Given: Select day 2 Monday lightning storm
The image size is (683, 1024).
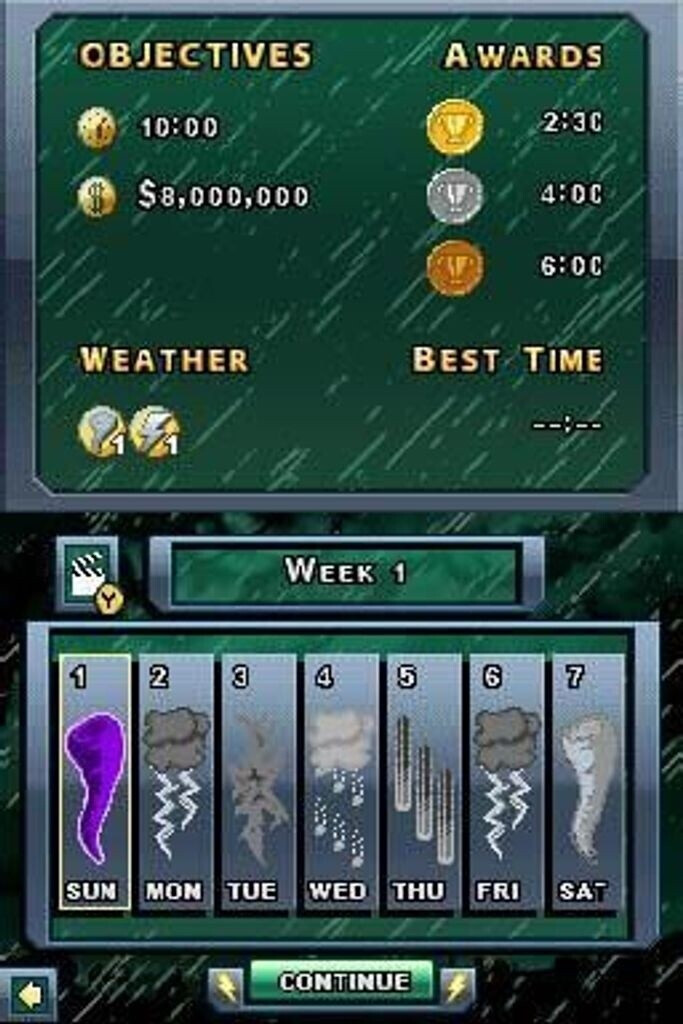Looking at the screenshot, I should (175, 782).
